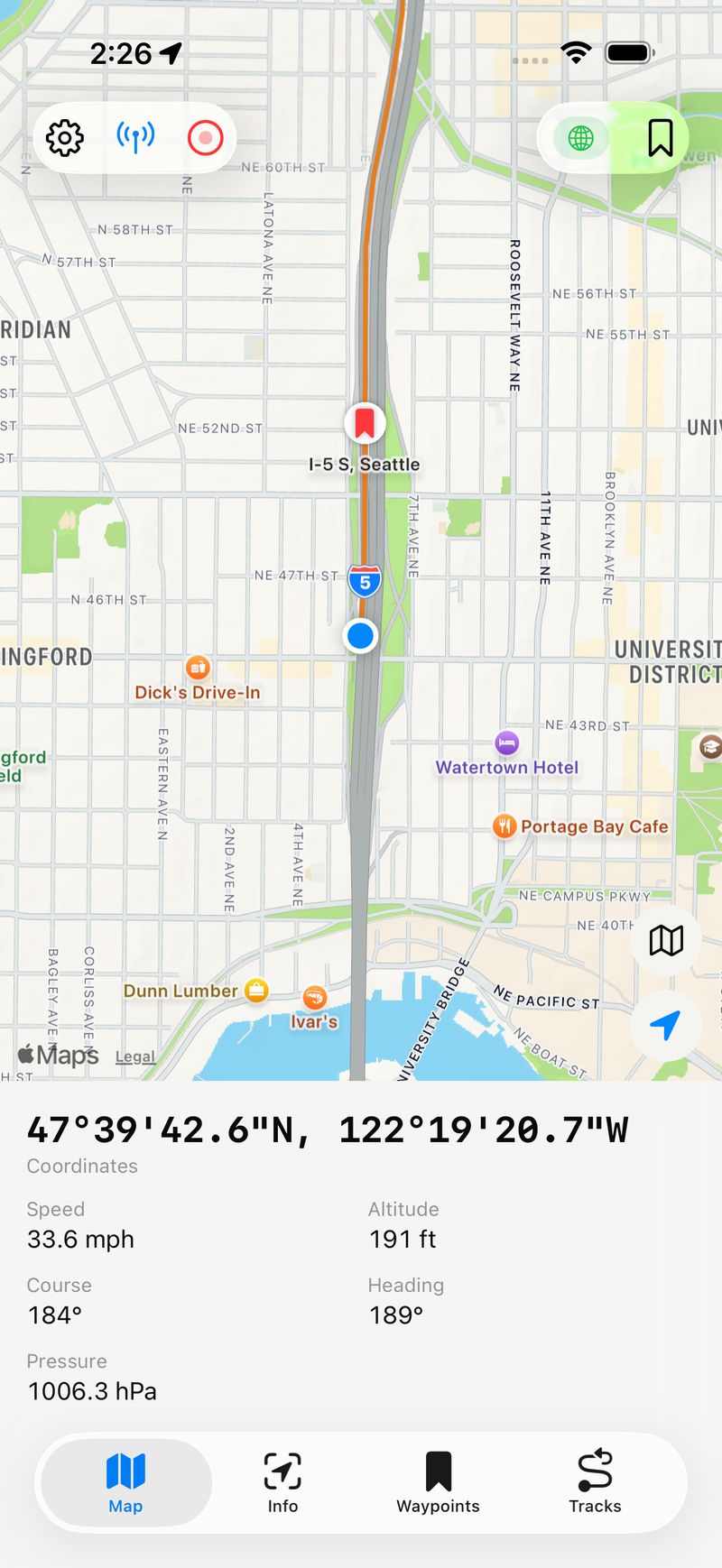Screen dimensions: 722x1568
Task: Tap the Portage Bay Cafe pin
Action: (x=506, y=826)
